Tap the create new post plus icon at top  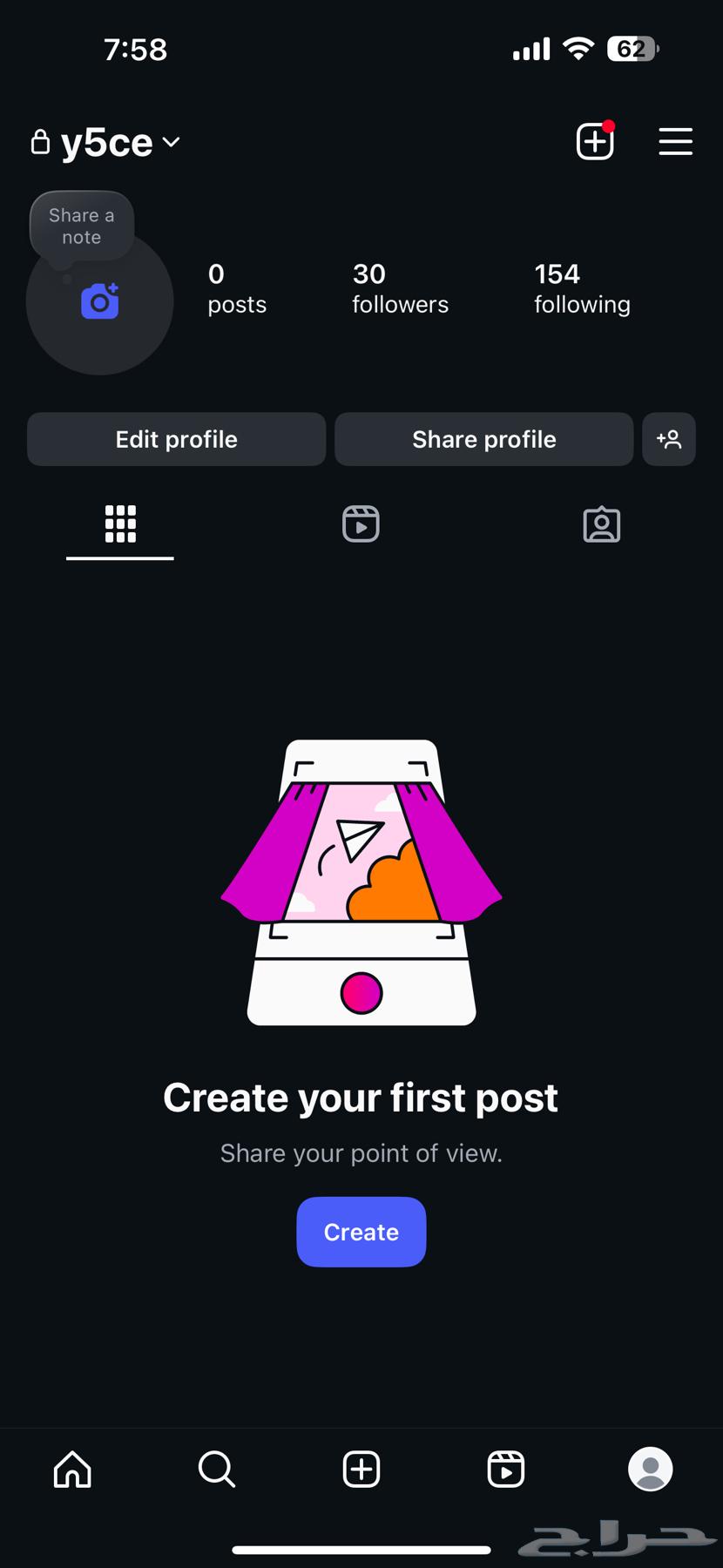click(x=595, y=141)
